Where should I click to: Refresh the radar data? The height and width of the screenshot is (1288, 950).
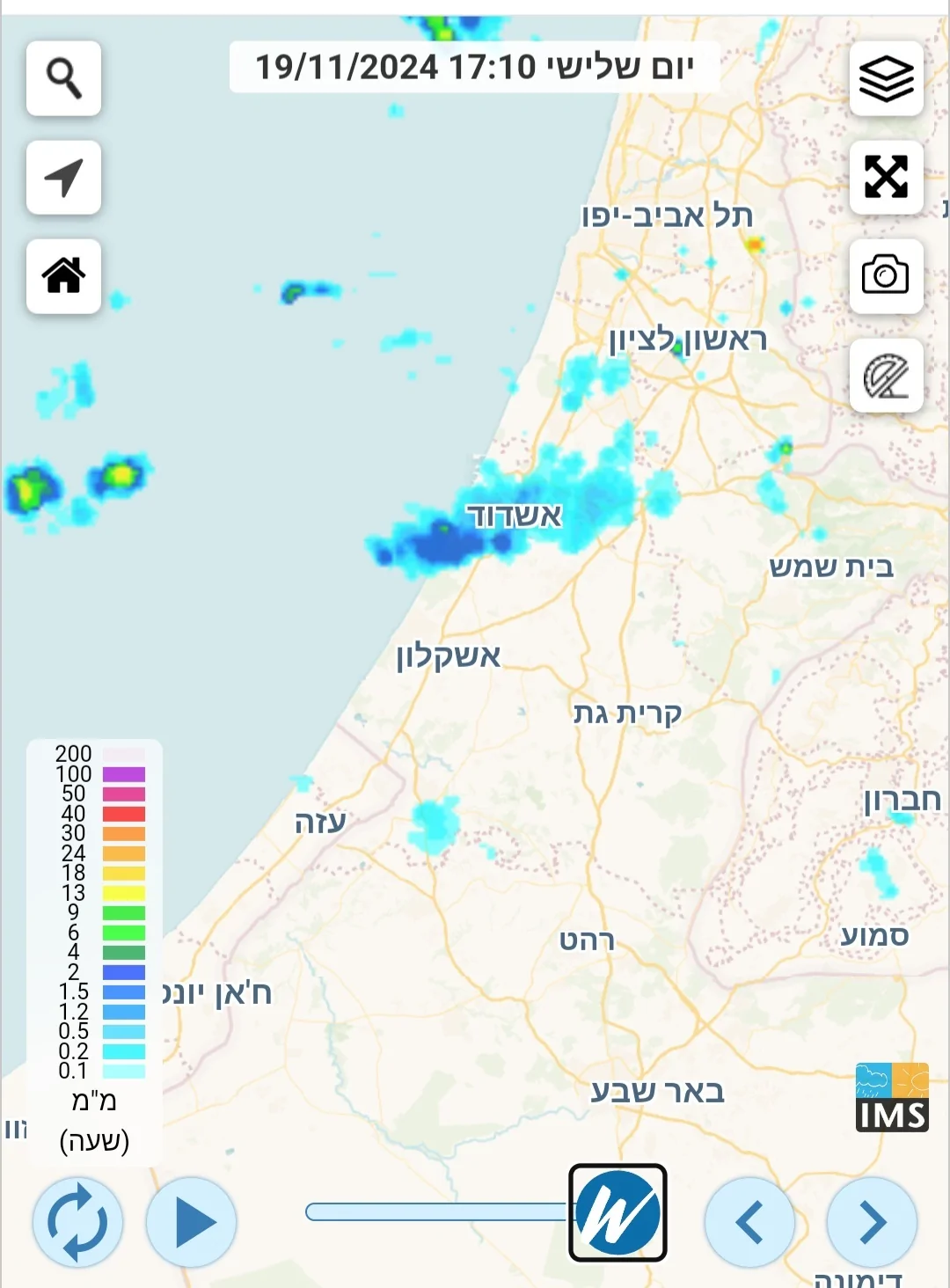(77, 1223)
